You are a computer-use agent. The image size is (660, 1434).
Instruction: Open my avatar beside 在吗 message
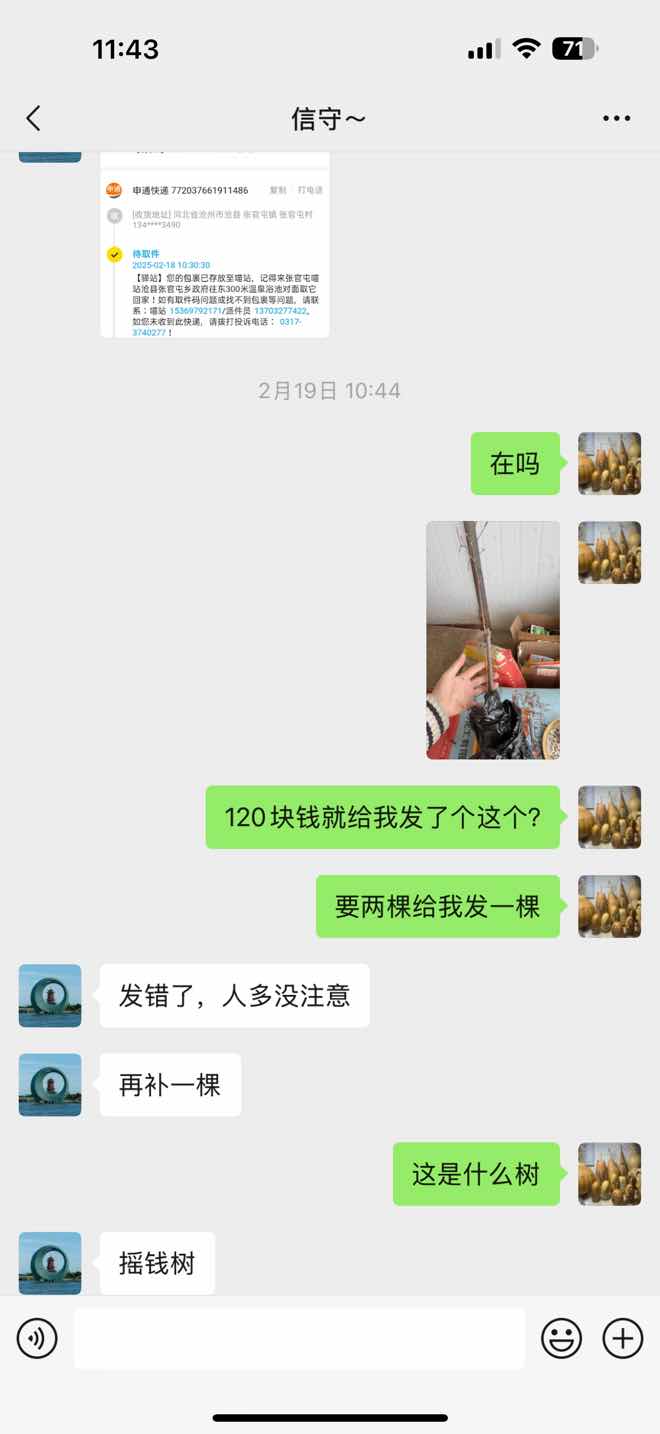click(x=609, y=463)
